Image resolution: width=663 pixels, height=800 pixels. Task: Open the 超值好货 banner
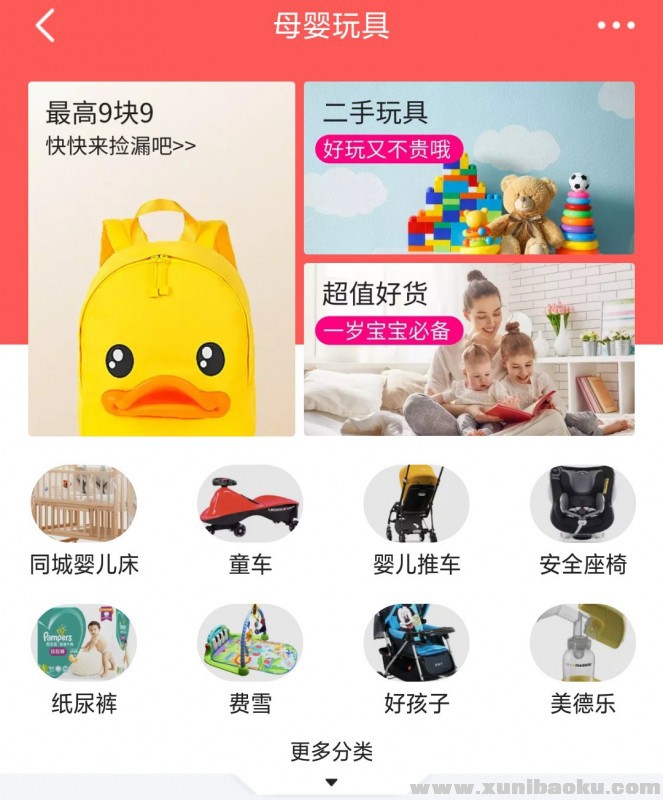click(x=469, y=349)
